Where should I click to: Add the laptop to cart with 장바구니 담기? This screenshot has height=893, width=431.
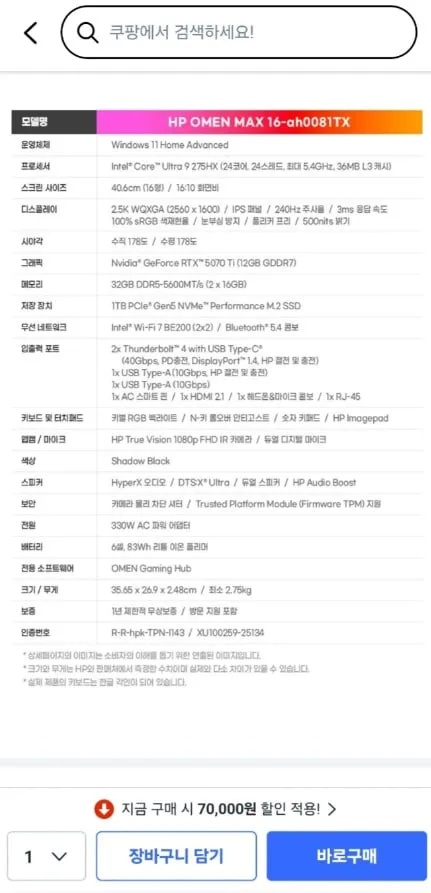click(176, 856)
